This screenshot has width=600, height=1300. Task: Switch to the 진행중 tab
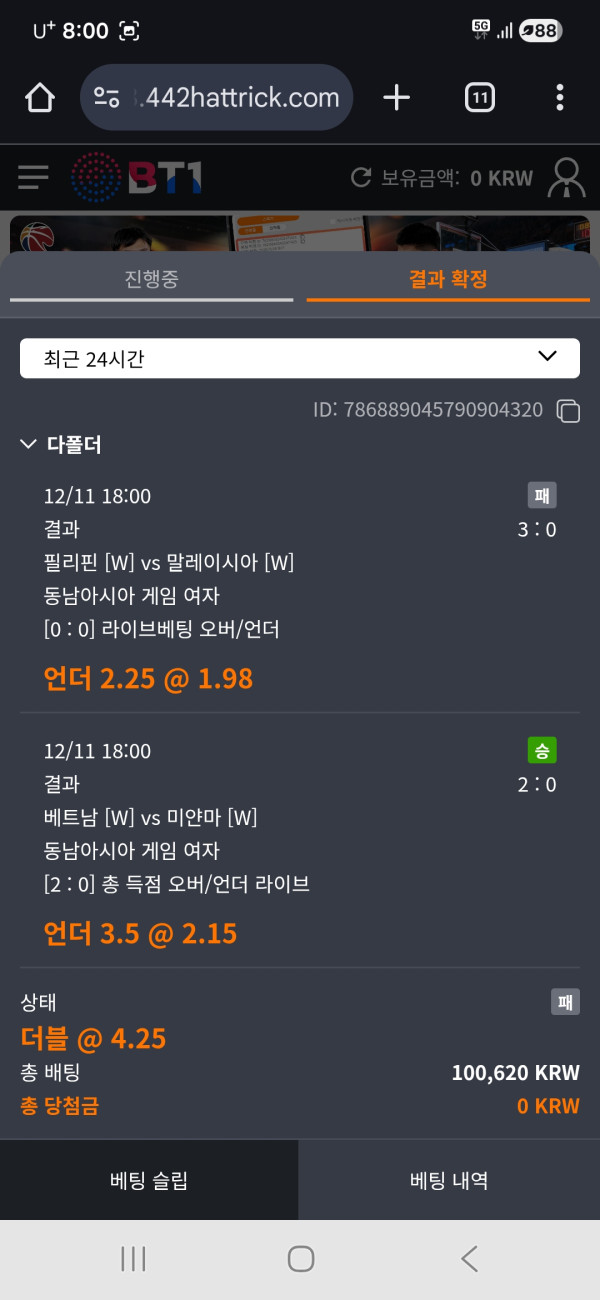pos(151,279)
